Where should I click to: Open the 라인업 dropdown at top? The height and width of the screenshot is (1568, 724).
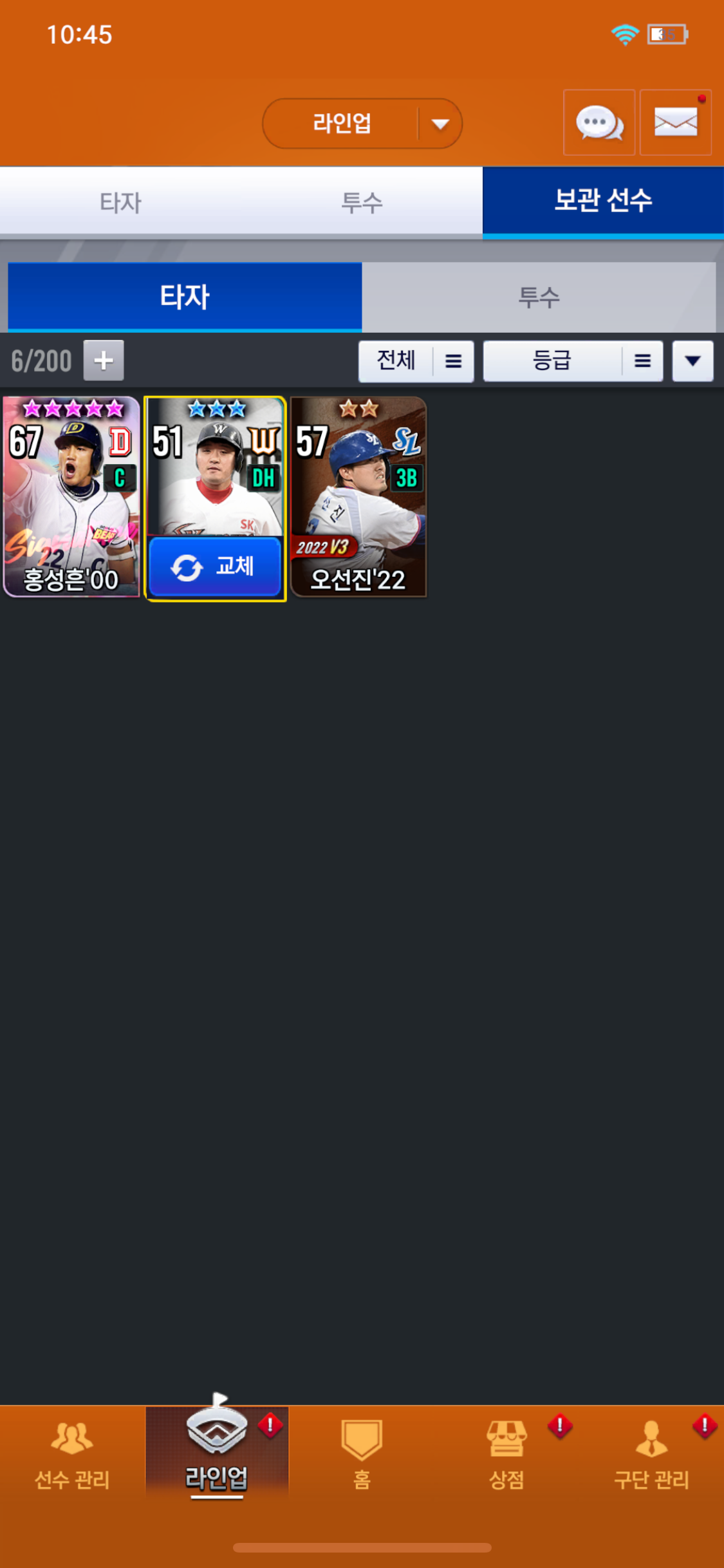point(362,123)
